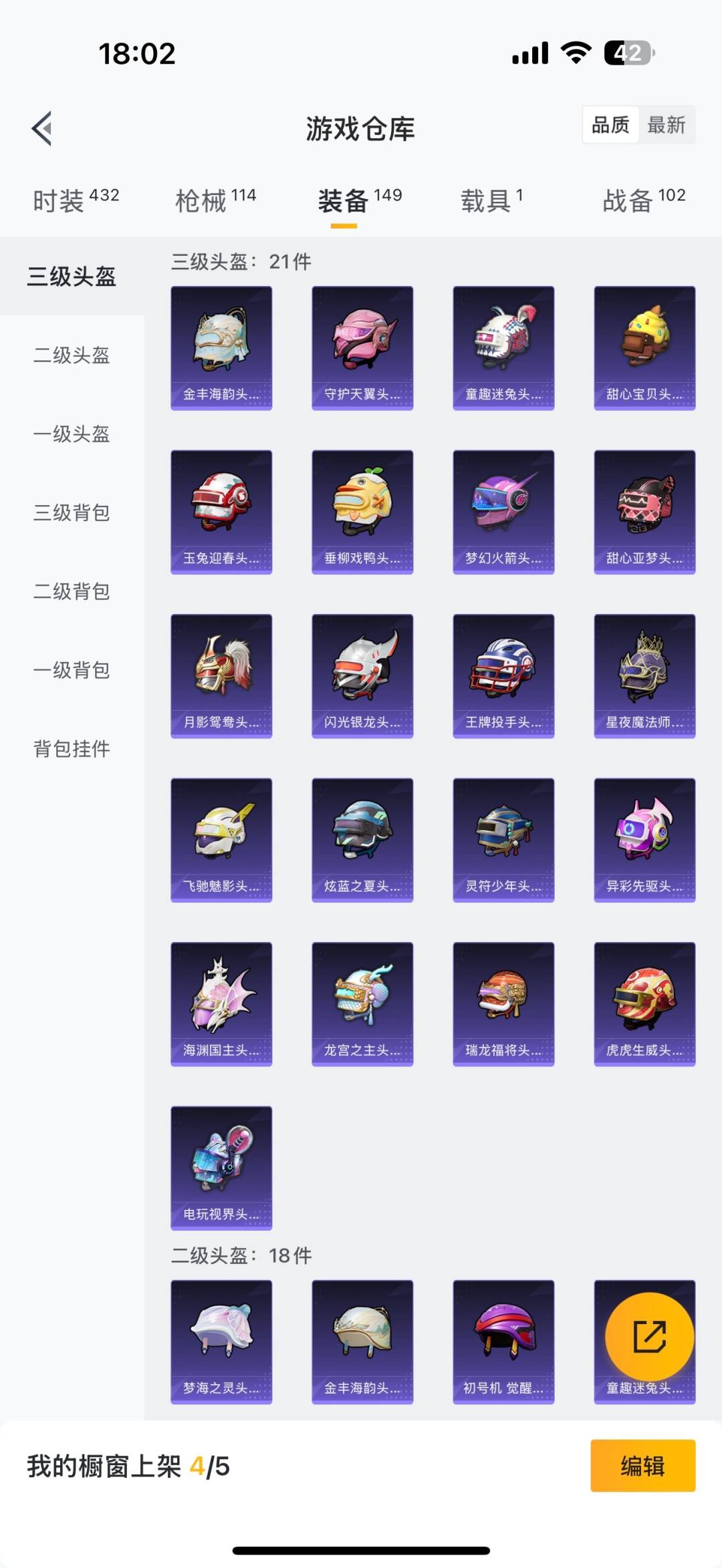Open the 背包挂件 category
Viewport: 722px width, 1568px height.
(x=72, y=749)
